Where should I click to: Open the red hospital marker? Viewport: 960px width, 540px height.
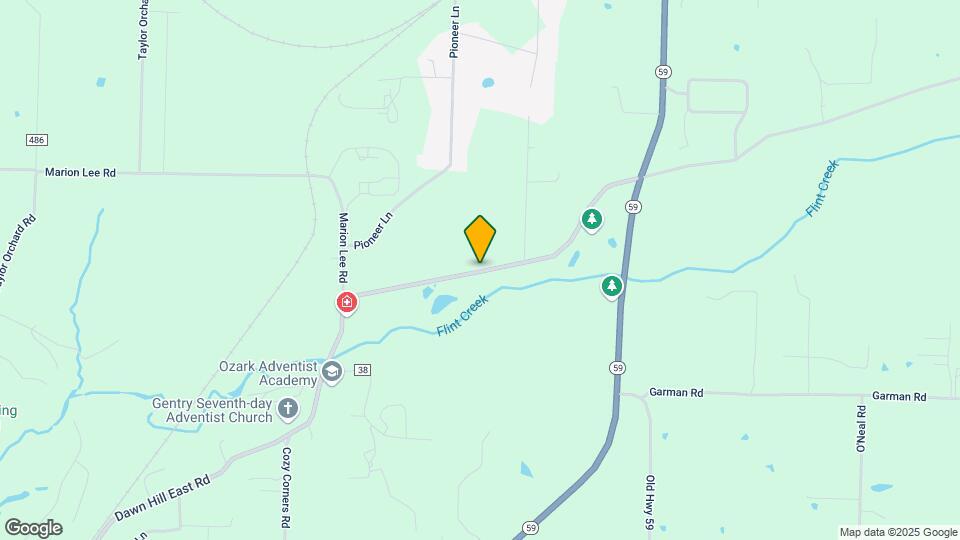(x=347, y=302)
